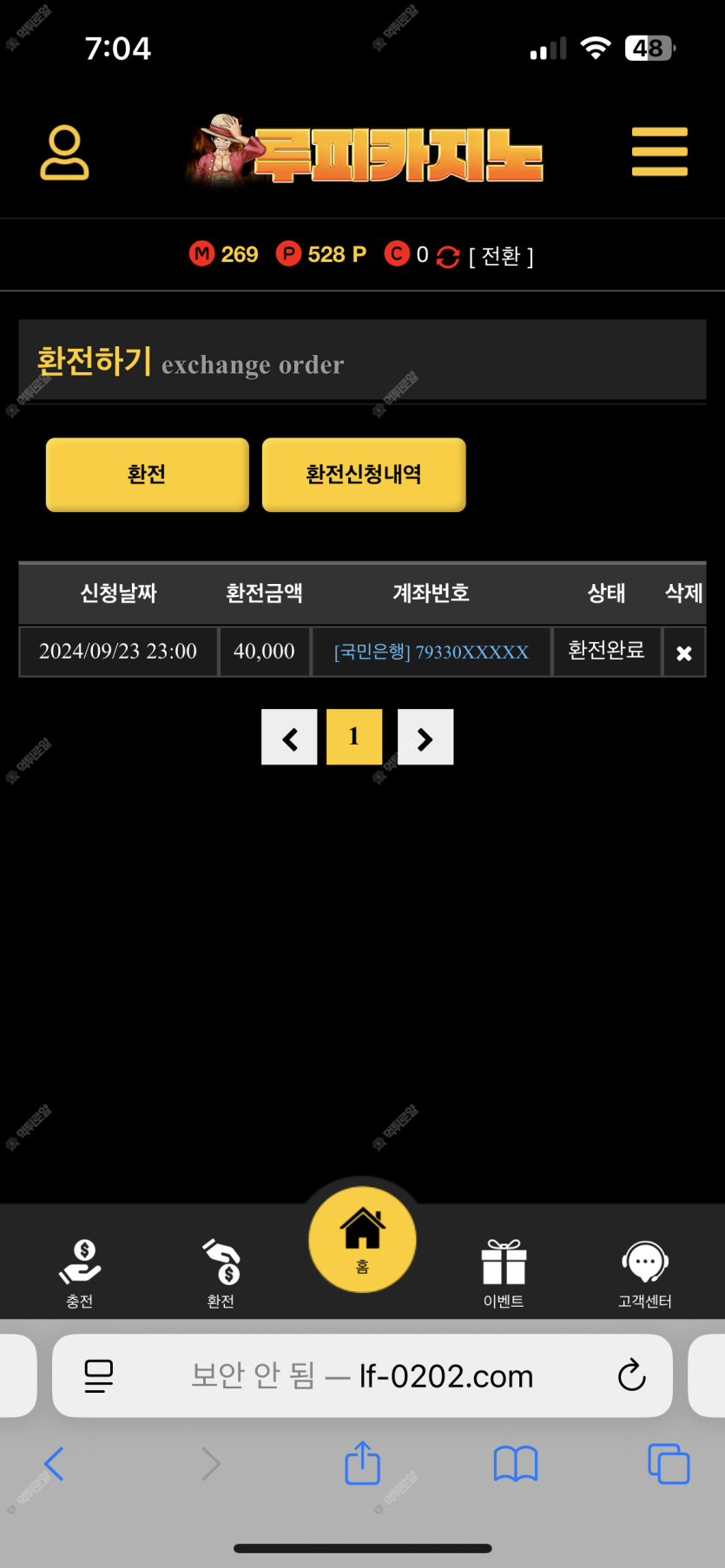This screenshot has height=1568, width=725.
Task: Tap the Safari address bar
Action: 362,1375
